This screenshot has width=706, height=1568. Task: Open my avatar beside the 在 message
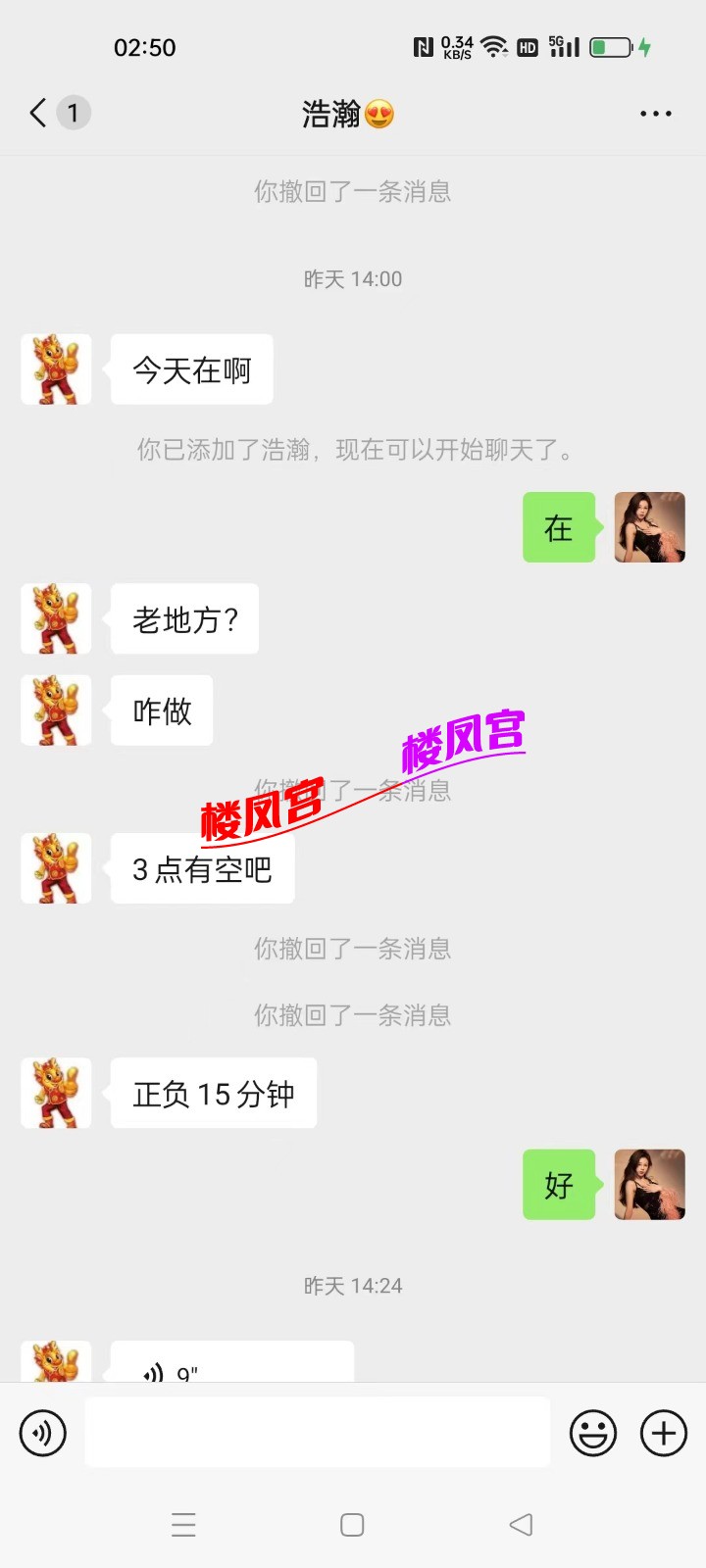pos(649,527)
